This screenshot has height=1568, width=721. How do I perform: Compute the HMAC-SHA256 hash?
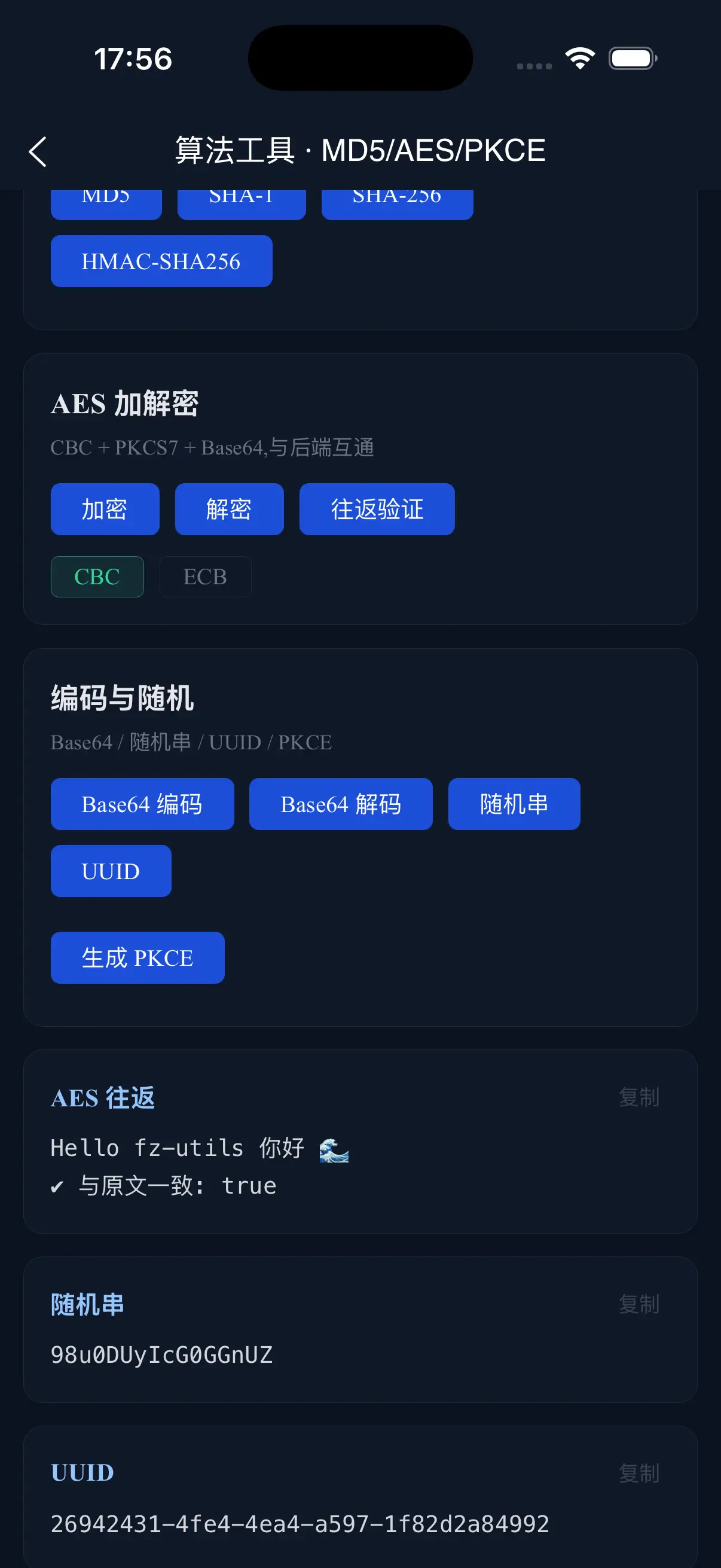[161, 261]
